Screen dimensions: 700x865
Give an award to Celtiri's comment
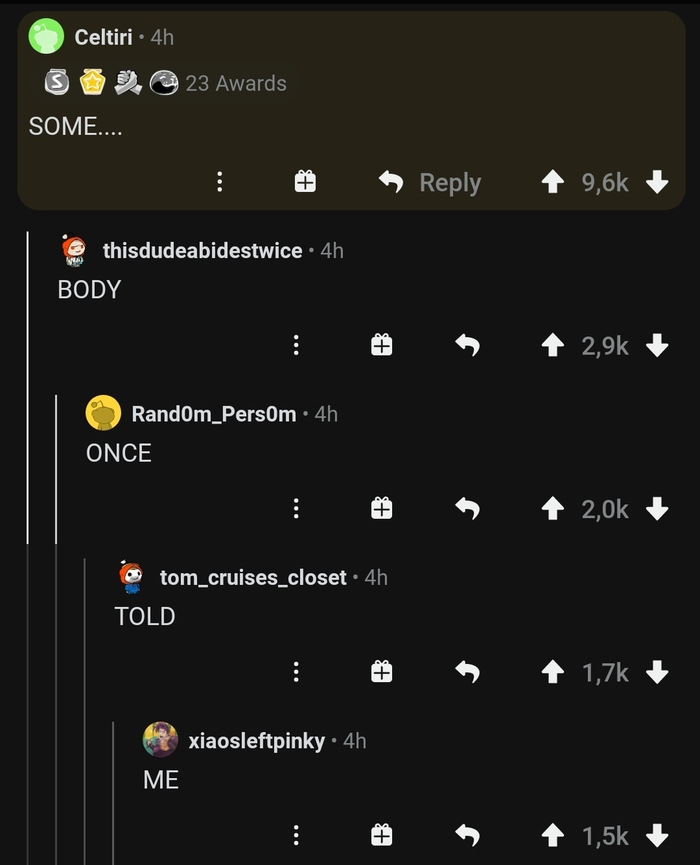(x=305, y=182)
